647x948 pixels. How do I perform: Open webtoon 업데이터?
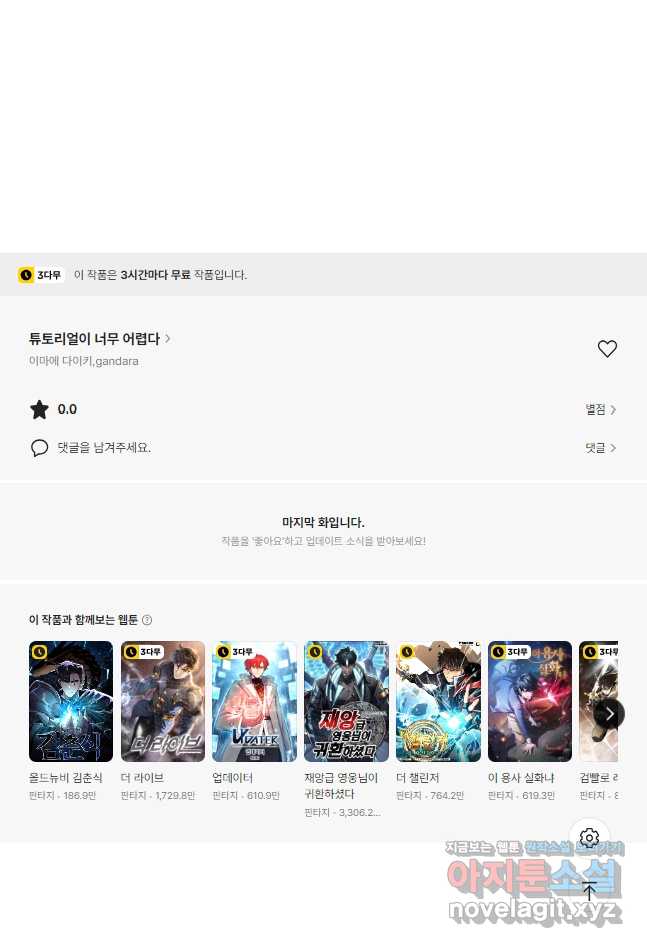tap(254, 701)
